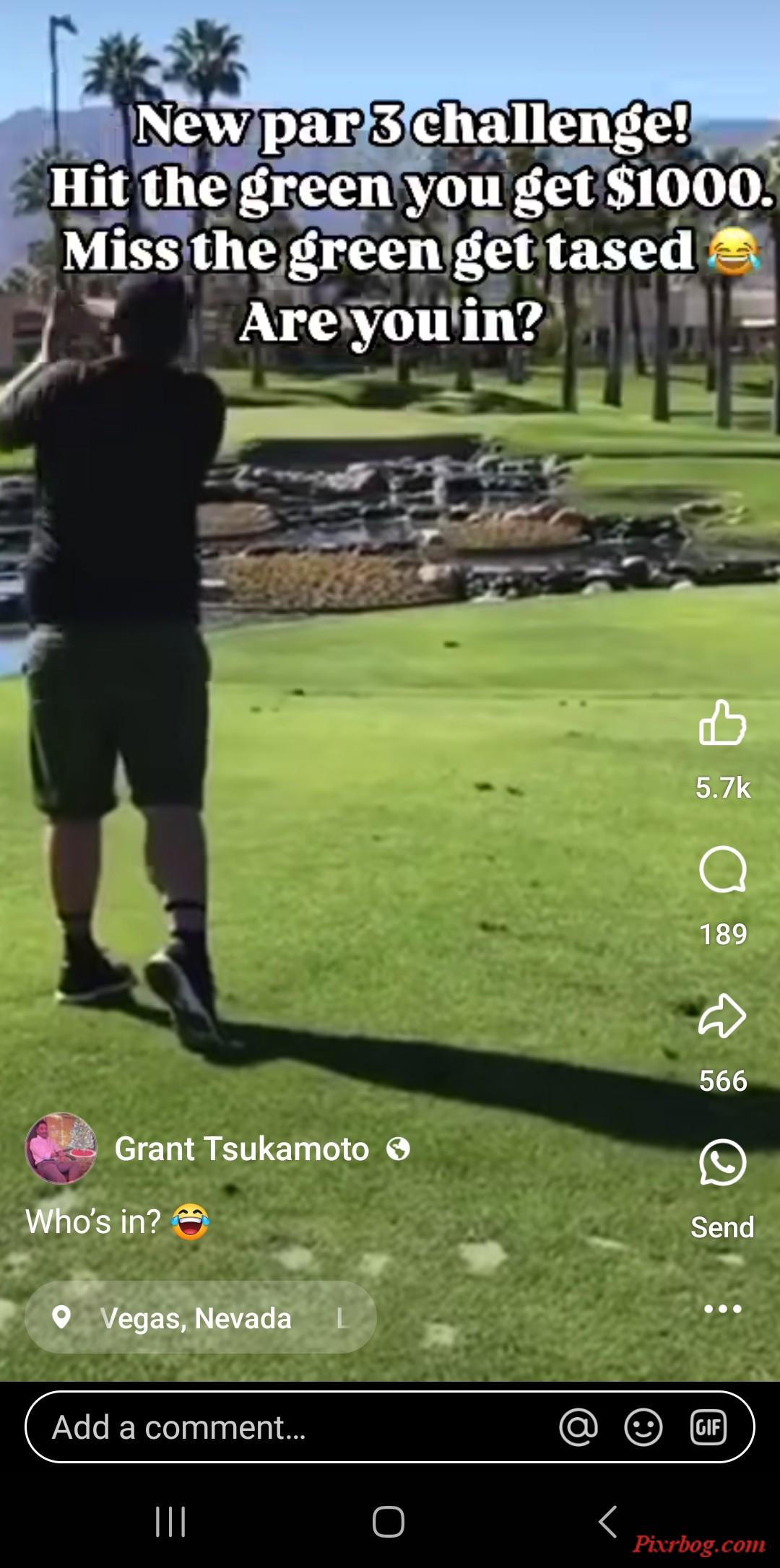Viewport: 780px width, 1568px height.
Task: Open the Vegas, Nevada location chip
Action: click(x=195, y=1318)
